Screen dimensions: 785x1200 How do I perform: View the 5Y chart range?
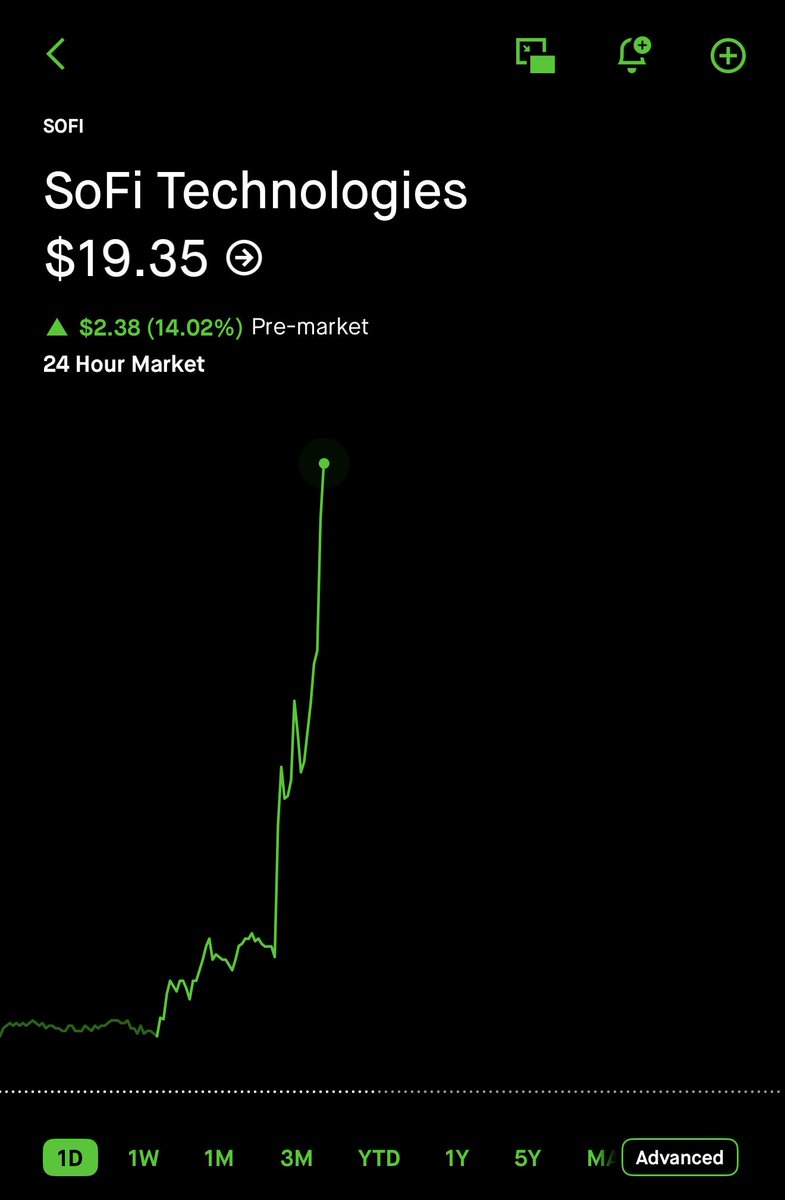click(x=527, y=1158)
